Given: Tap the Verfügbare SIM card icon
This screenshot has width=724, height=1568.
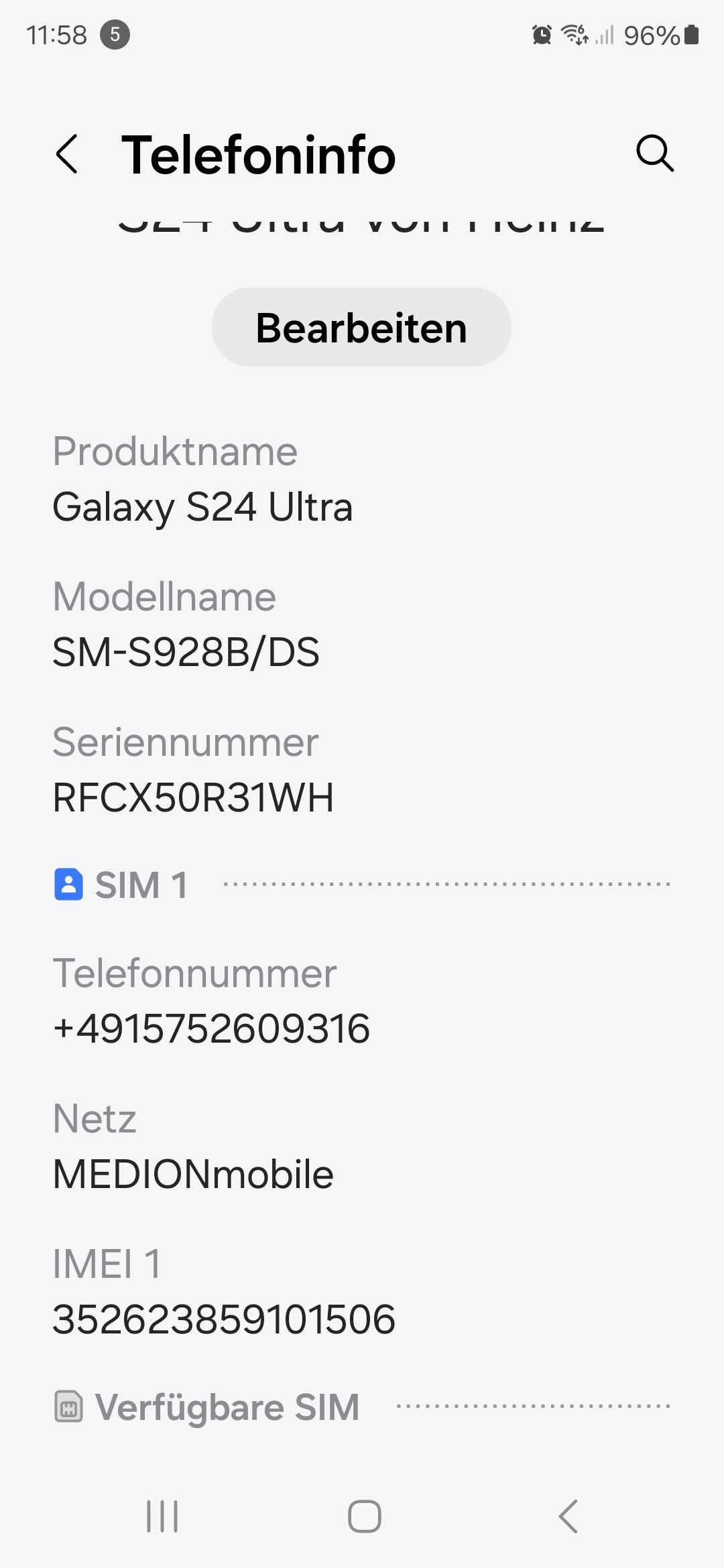Looking at the screenshot, I should tap(68, 1407).
